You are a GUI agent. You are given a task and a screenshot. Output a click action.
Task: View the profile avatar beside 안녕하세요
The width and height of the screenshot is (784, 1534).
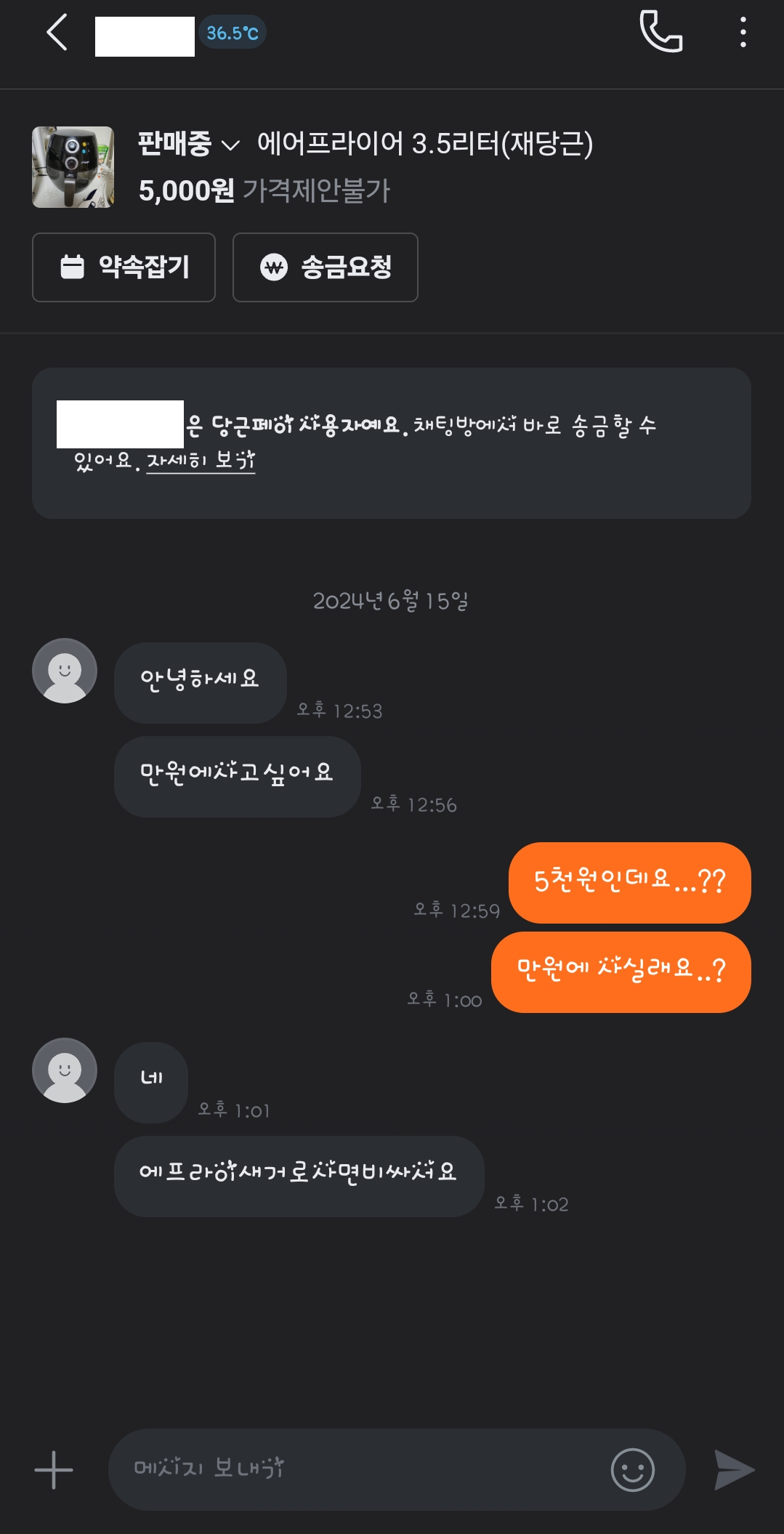65,671
